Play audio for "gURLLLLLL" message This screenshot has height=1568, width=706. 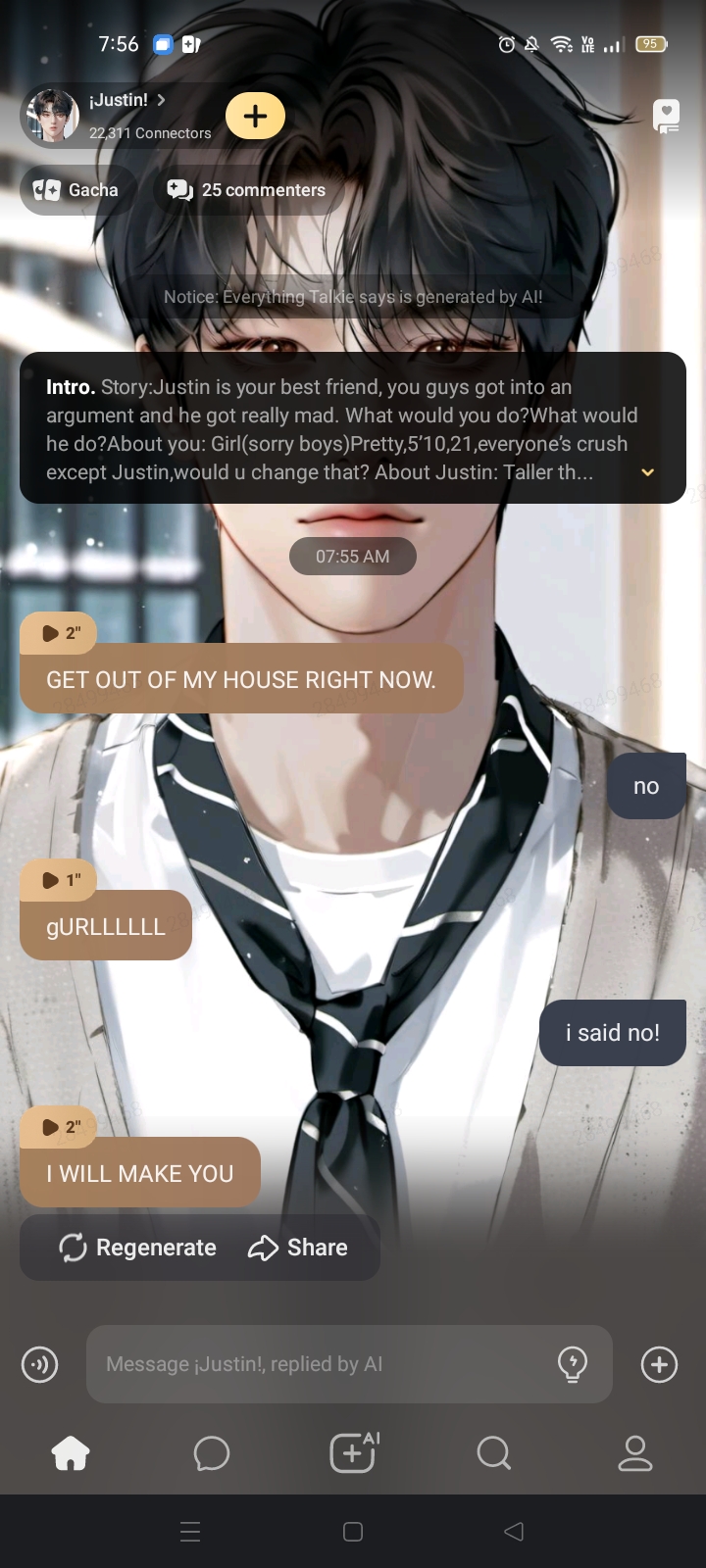tap(59, 880)
